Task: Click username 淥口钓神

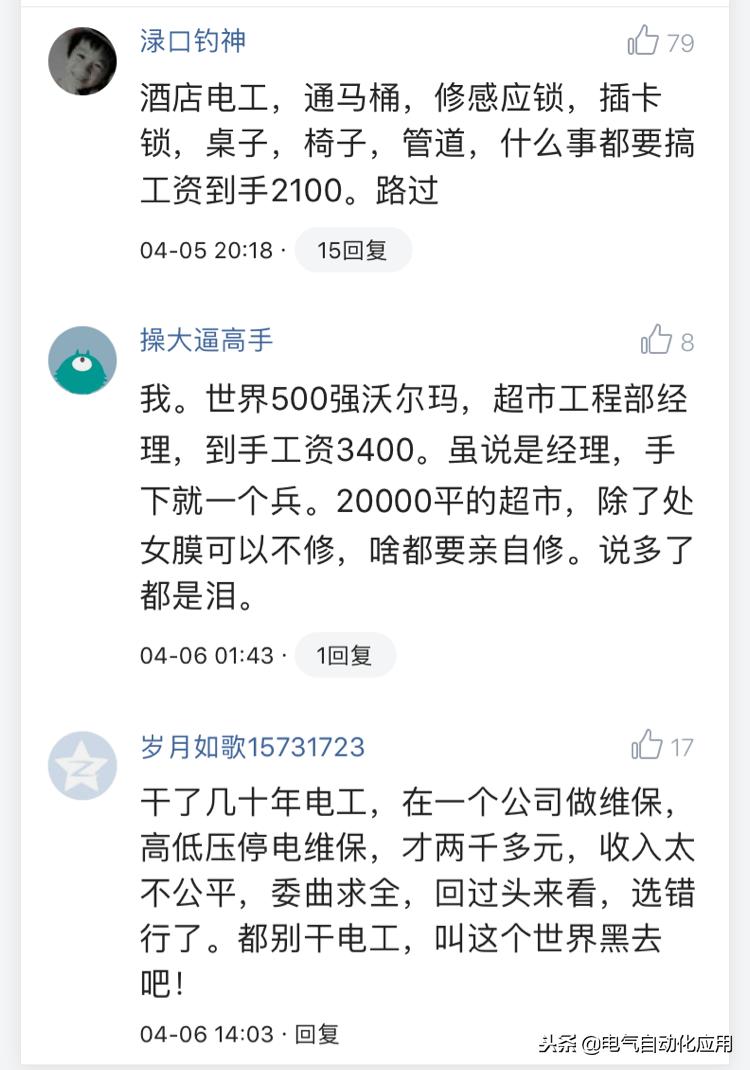Action: pos(191,41)
